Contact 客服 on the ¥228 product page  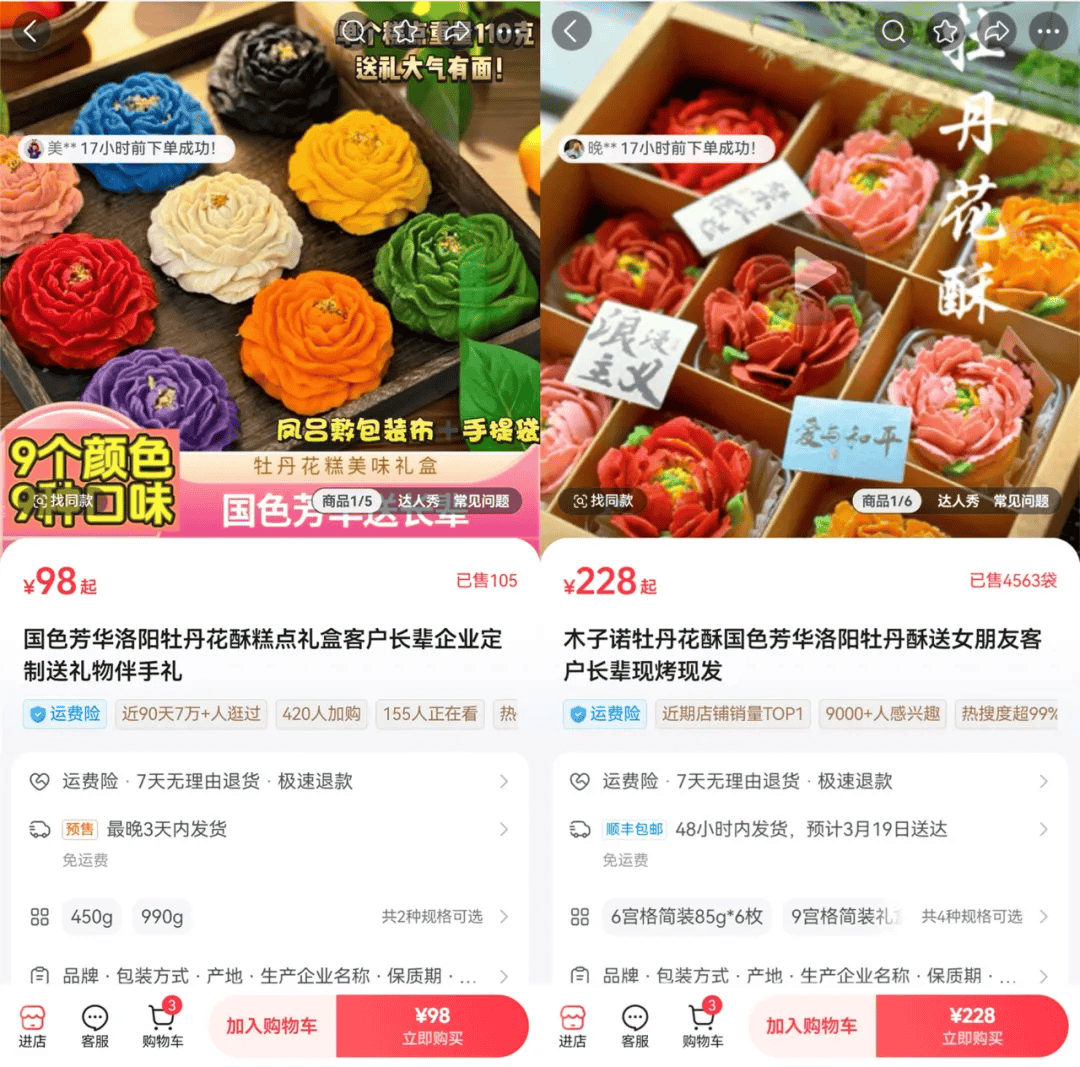[635, 1026]
